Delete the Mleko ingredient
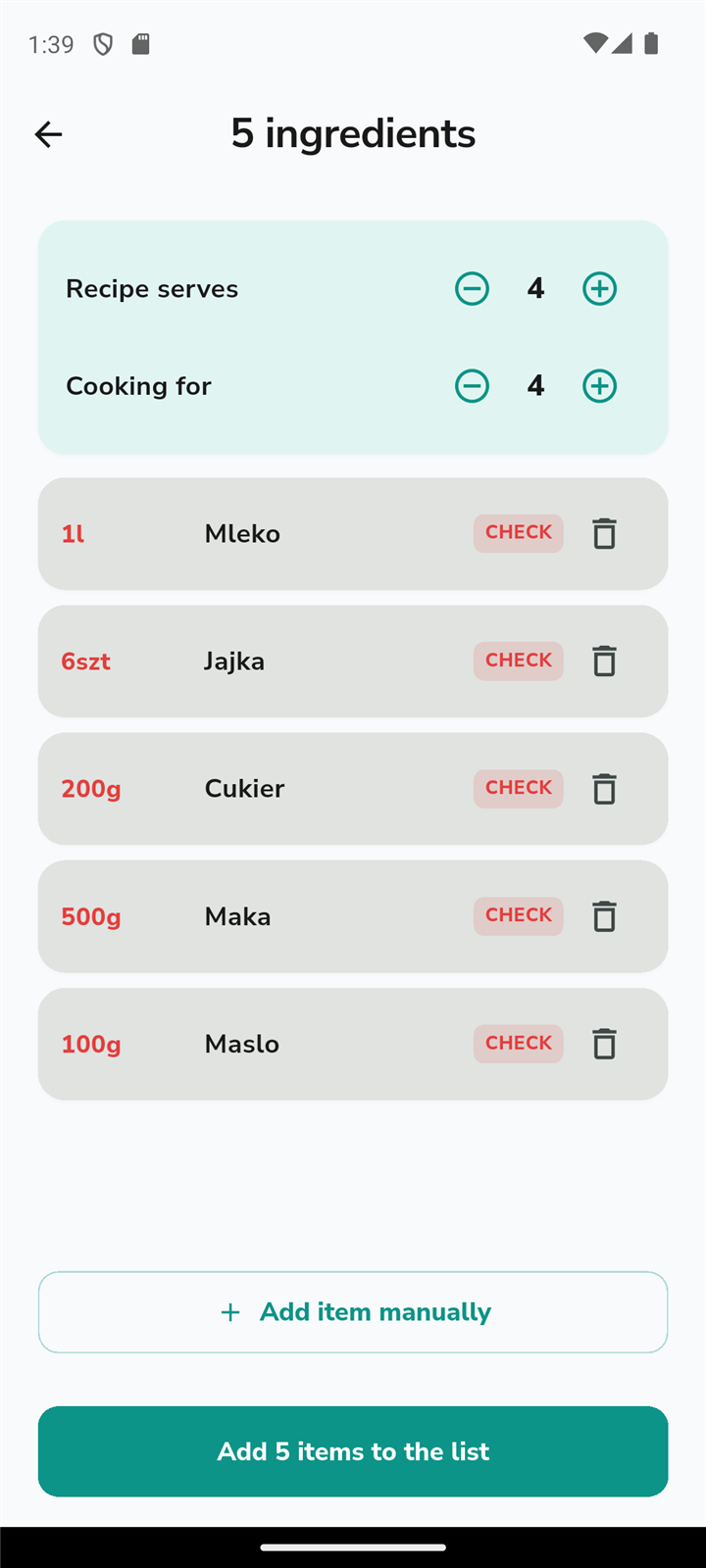706x1568 pixels. point(605,534)
